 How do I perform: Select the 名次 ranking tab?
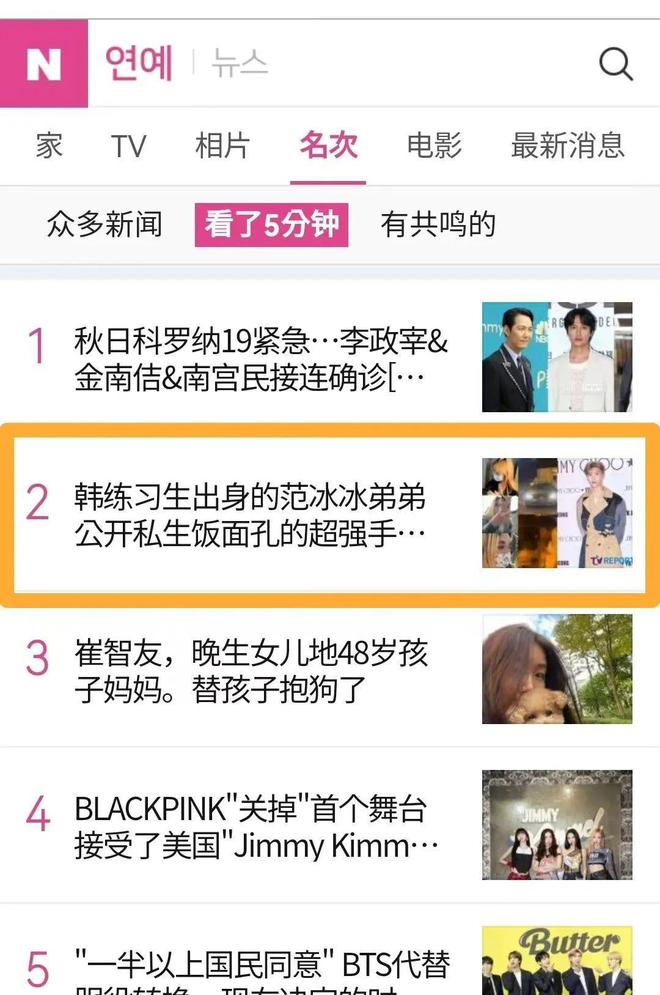click(x=328, y=146)
